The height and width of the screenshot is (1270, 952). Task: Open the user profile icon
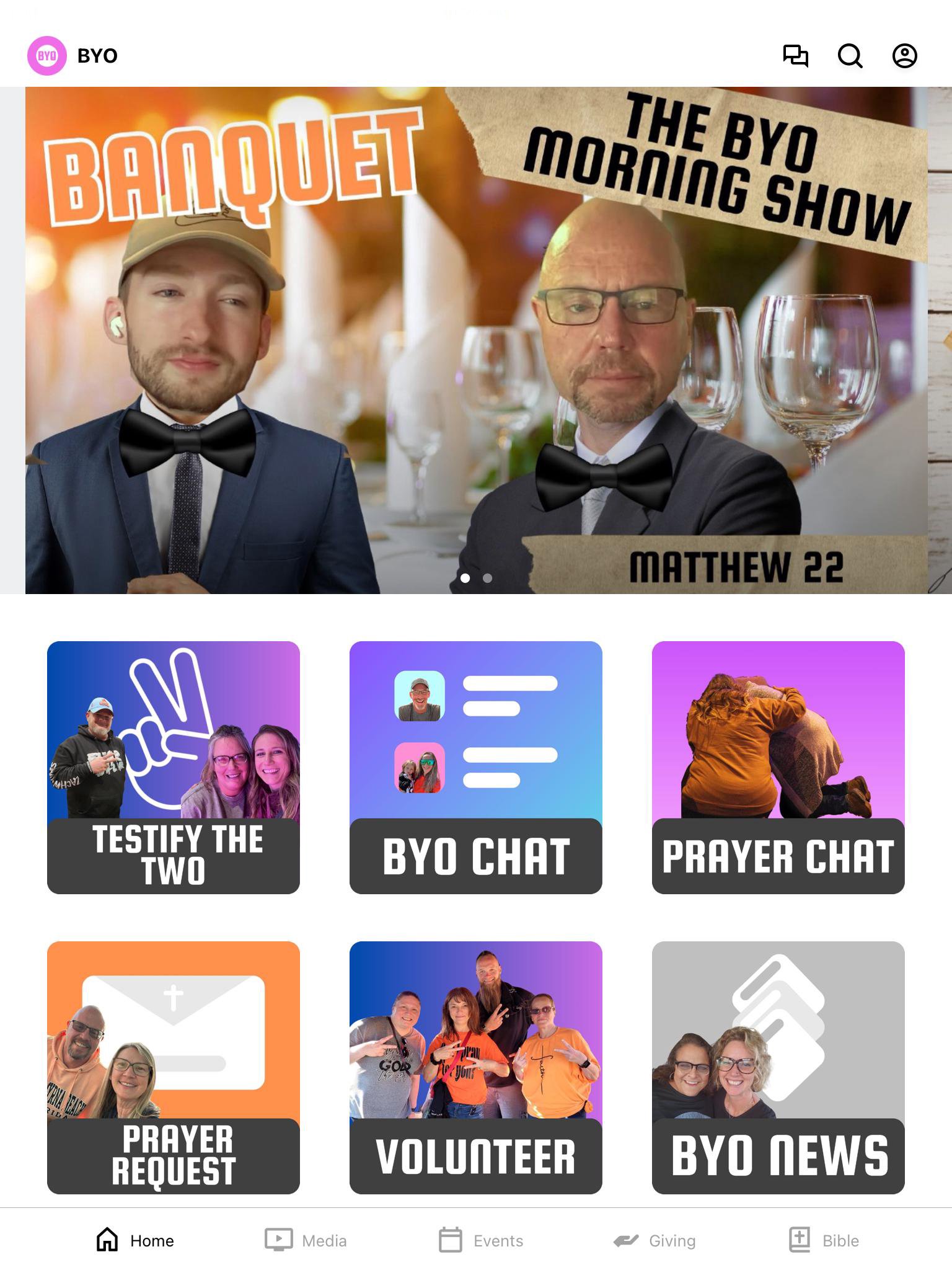904,56
